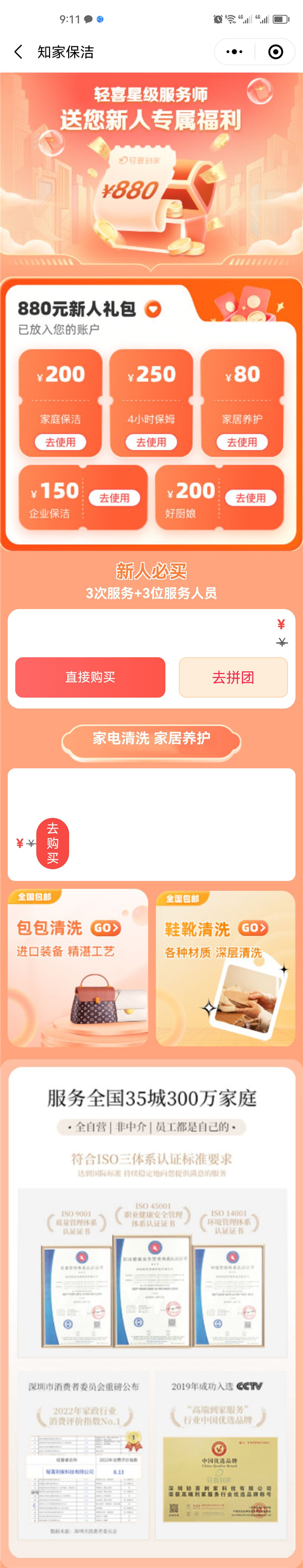Open the mini program more options menu
Image resolution: width=303 pixels, height=1568 pixels.
click(234, 52)
